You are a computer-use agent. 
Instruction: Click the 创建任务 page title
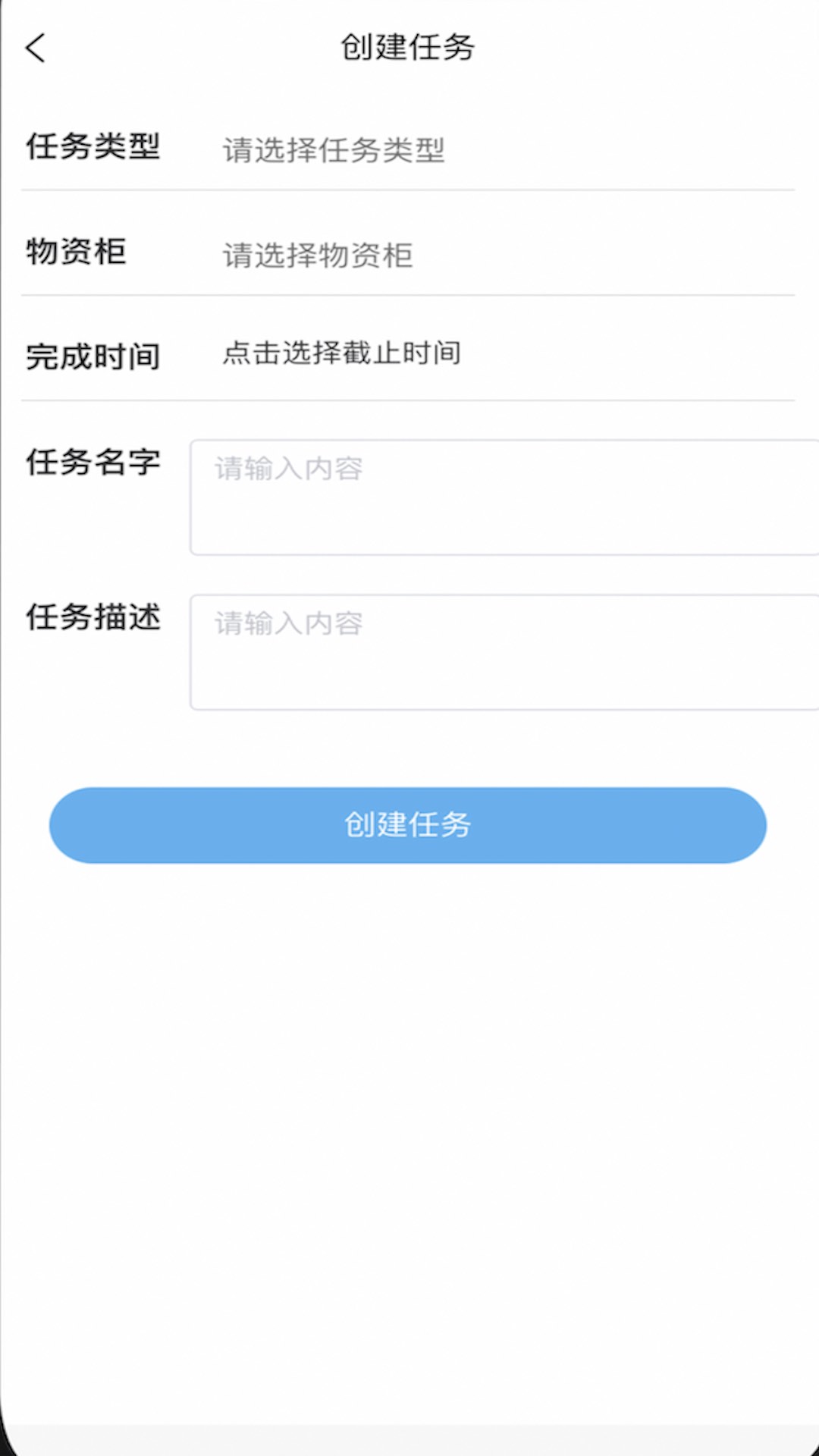[x=408, y=45]
